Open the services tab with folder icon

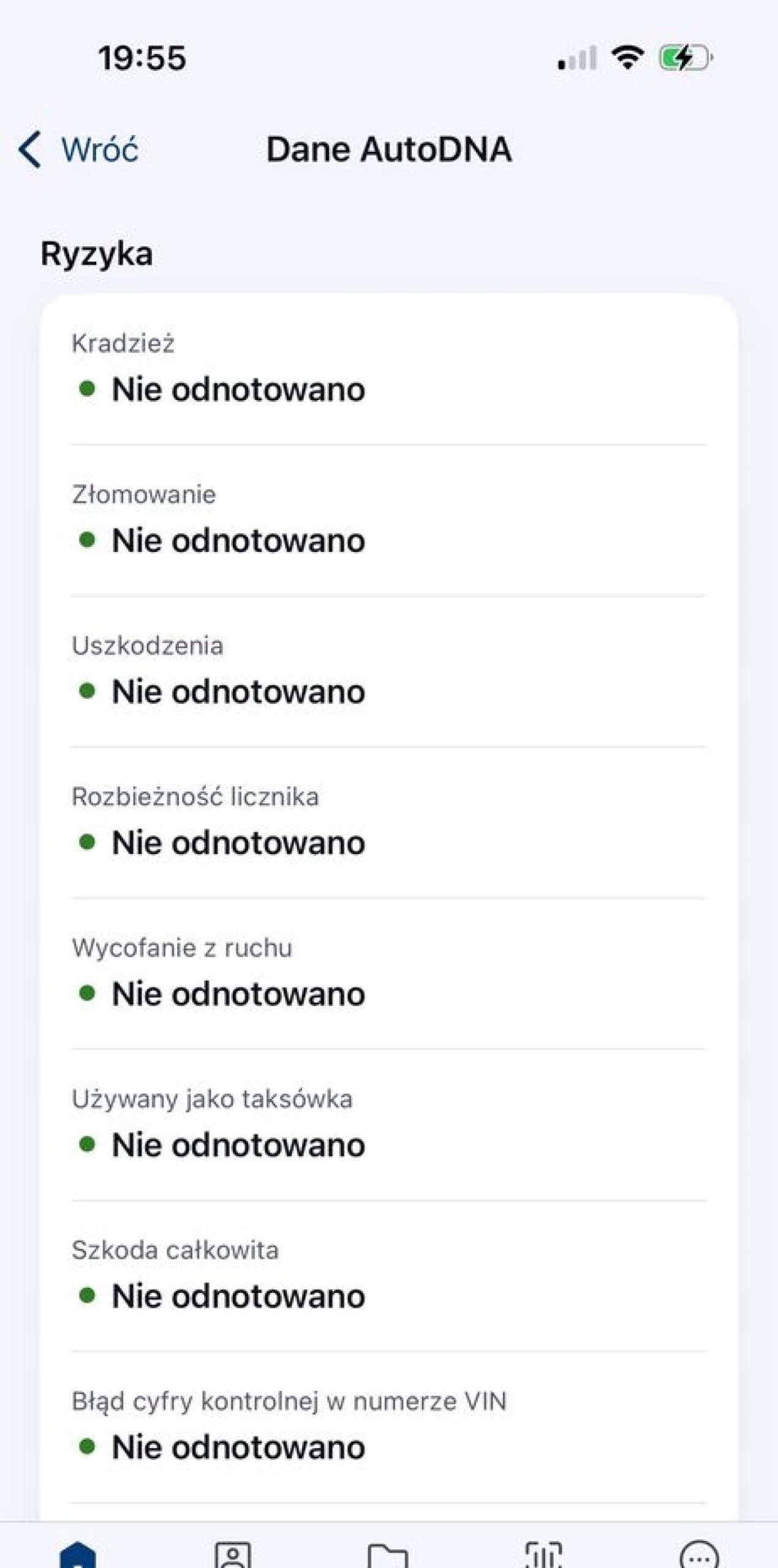tap(388, 1555)
